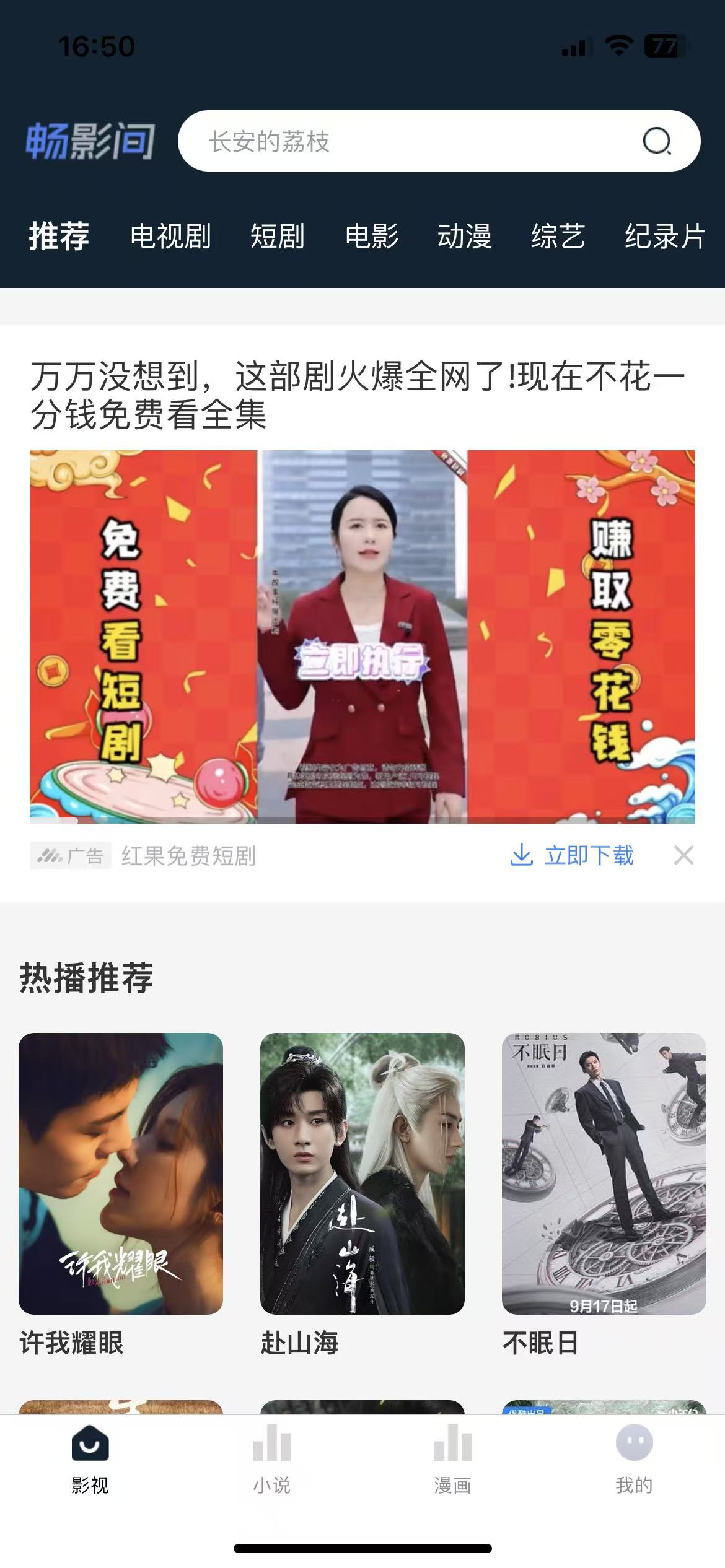This screenshot has width=725, height=1568.
Task: Select the 电影 category tab
Action: [x=372, y=237]
